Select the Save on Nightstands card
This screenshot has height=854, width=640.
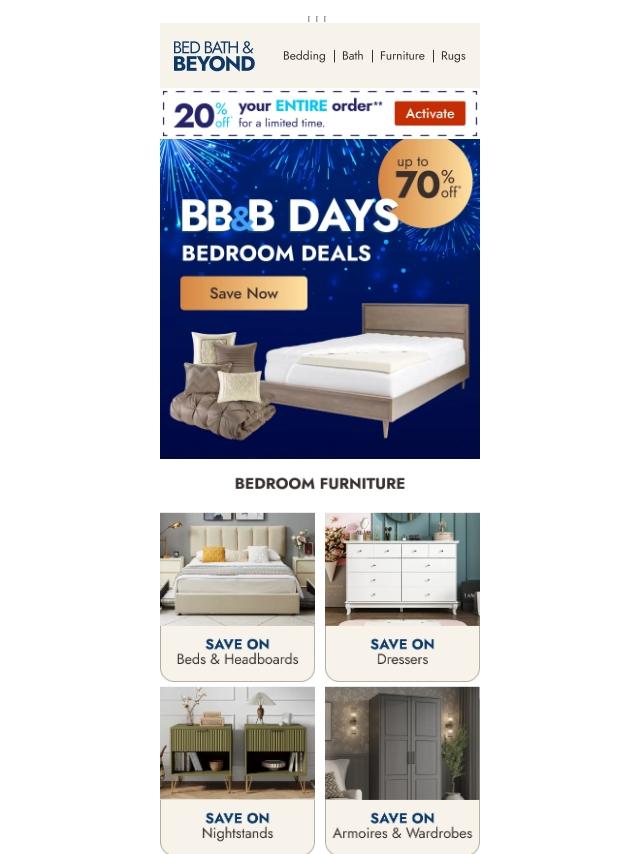[237, 770]
